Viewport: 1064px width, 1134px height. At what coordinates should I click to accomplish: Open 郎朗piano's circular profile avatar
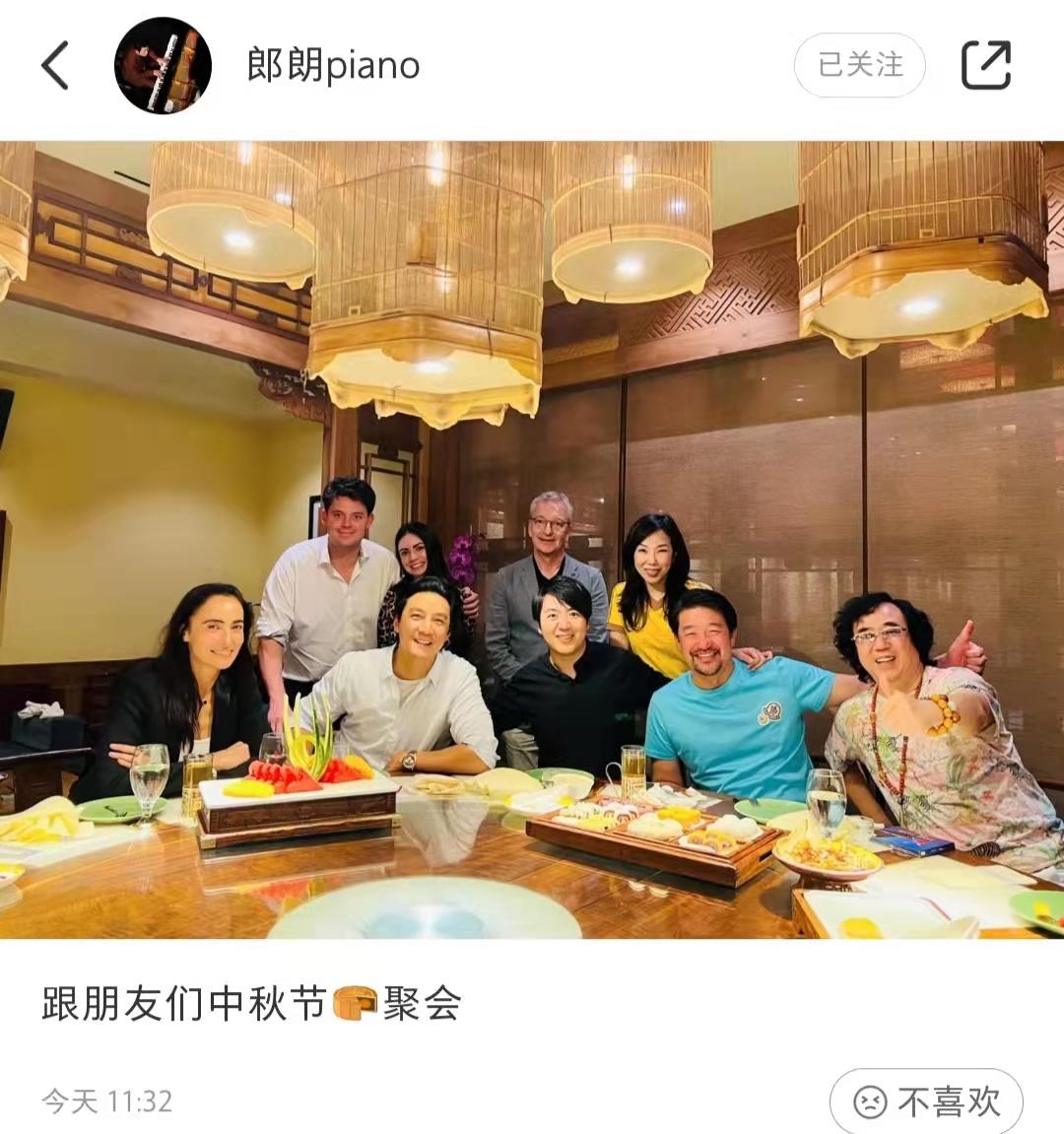click(164, 63)
